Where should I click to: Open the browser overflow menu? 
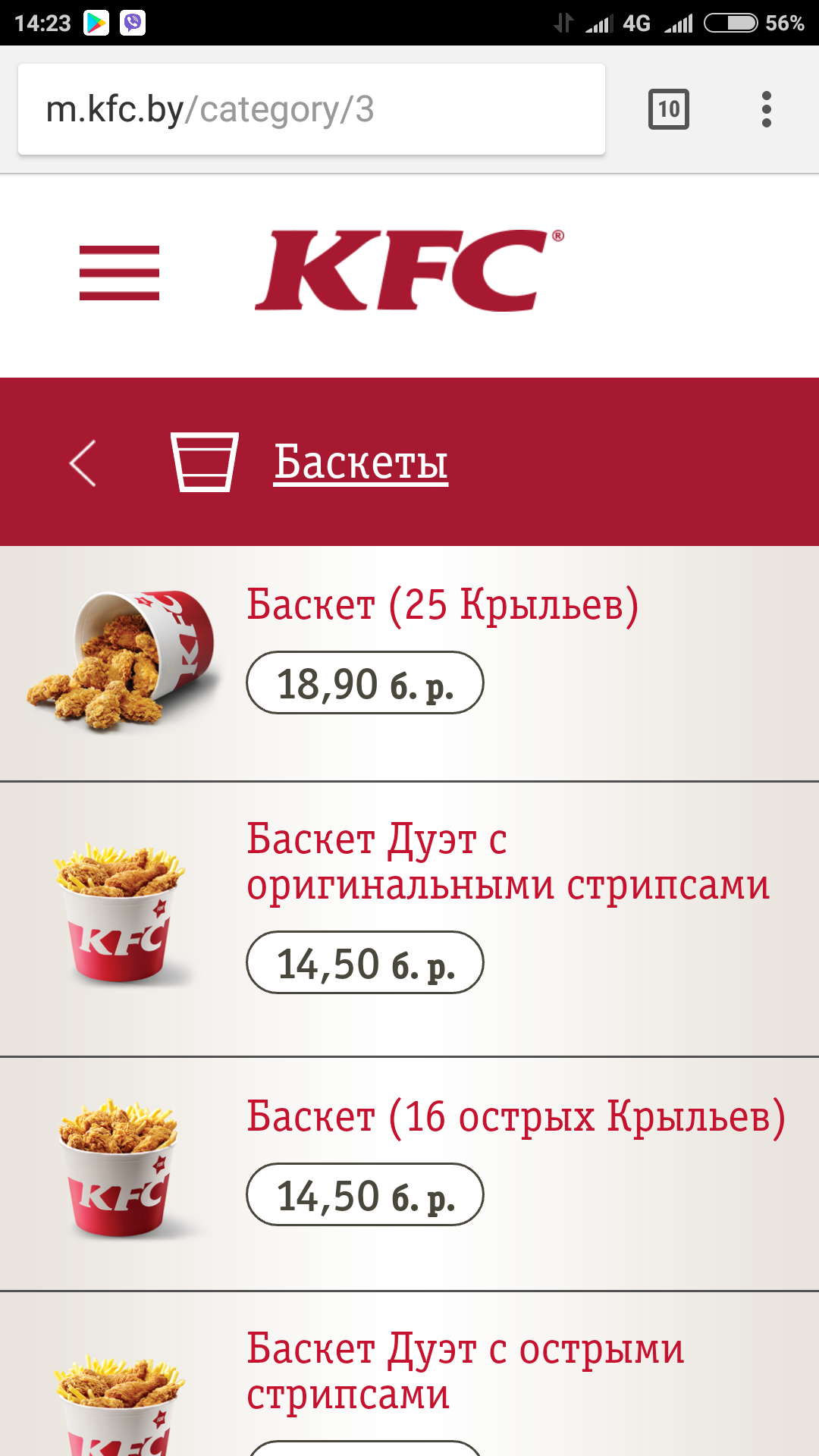(x=766, y=109)
